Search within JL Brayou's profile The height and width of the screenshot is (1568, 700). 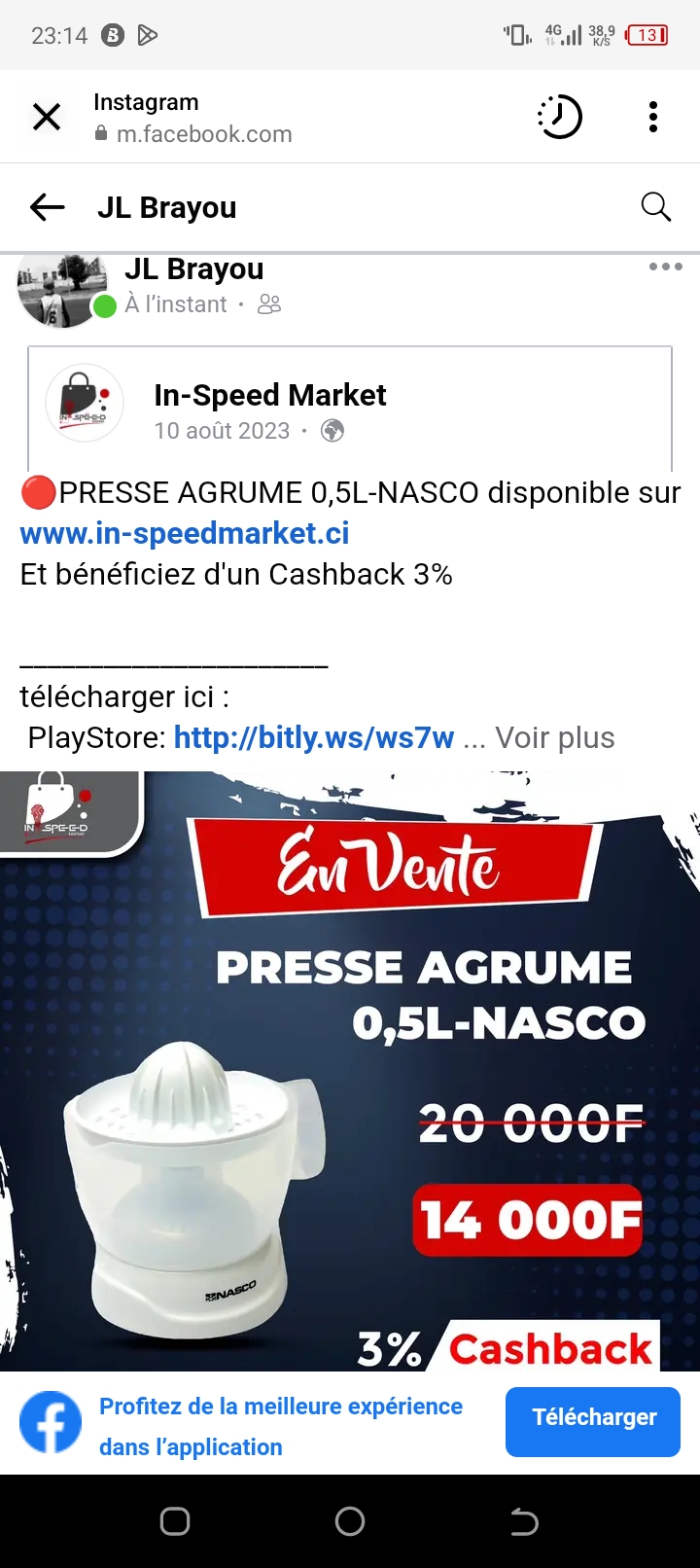(656, 207)
